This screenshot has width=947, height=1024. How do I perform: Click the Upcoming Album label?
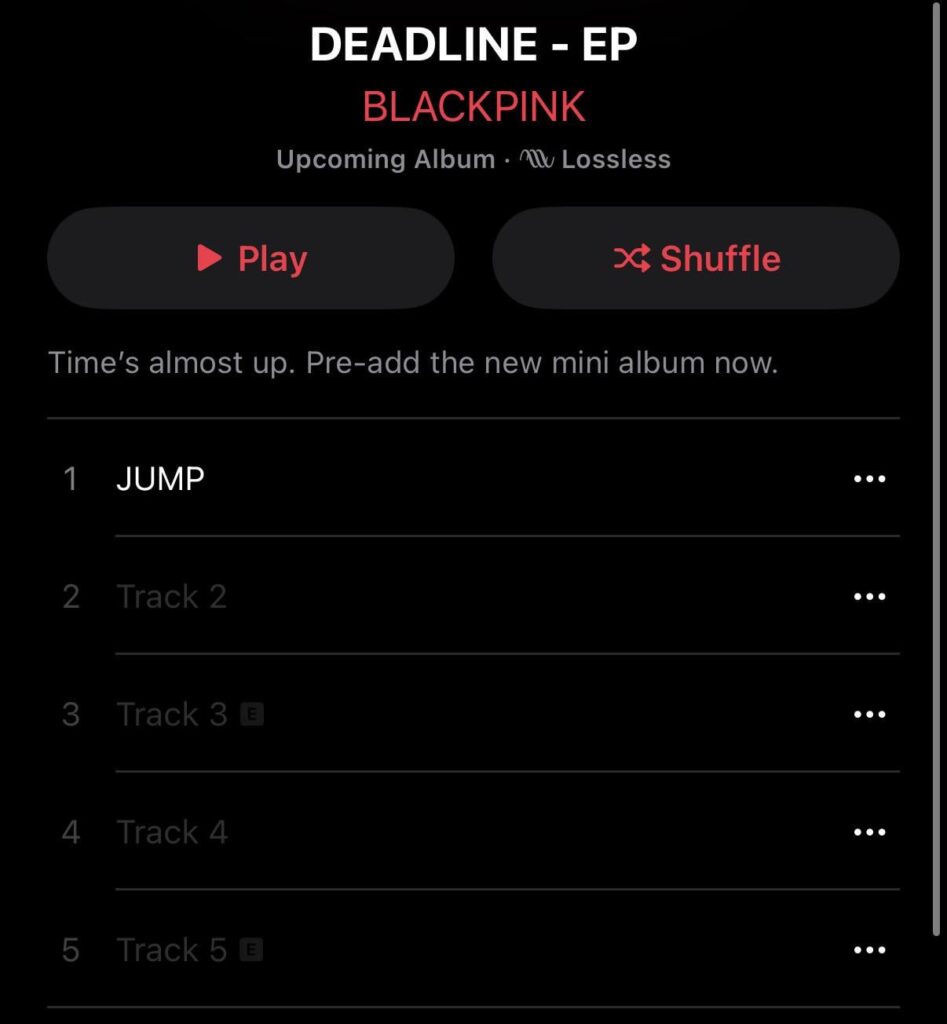tap(384, 159)
